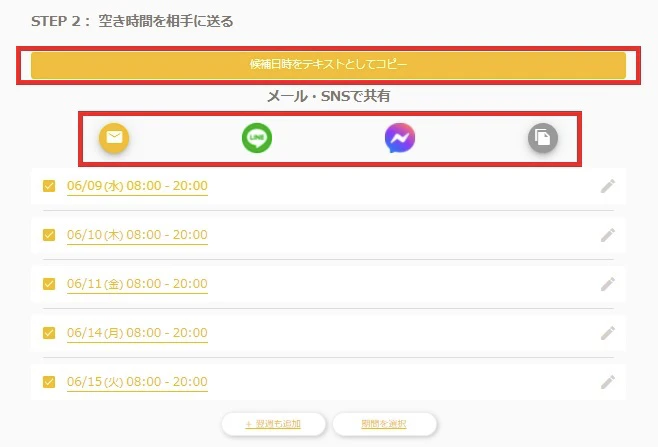The height and width of the screenshot is (447, 658).
Task: Edit the 06/10(木) slot with pencil icon
Action: [x=607, y=235]
